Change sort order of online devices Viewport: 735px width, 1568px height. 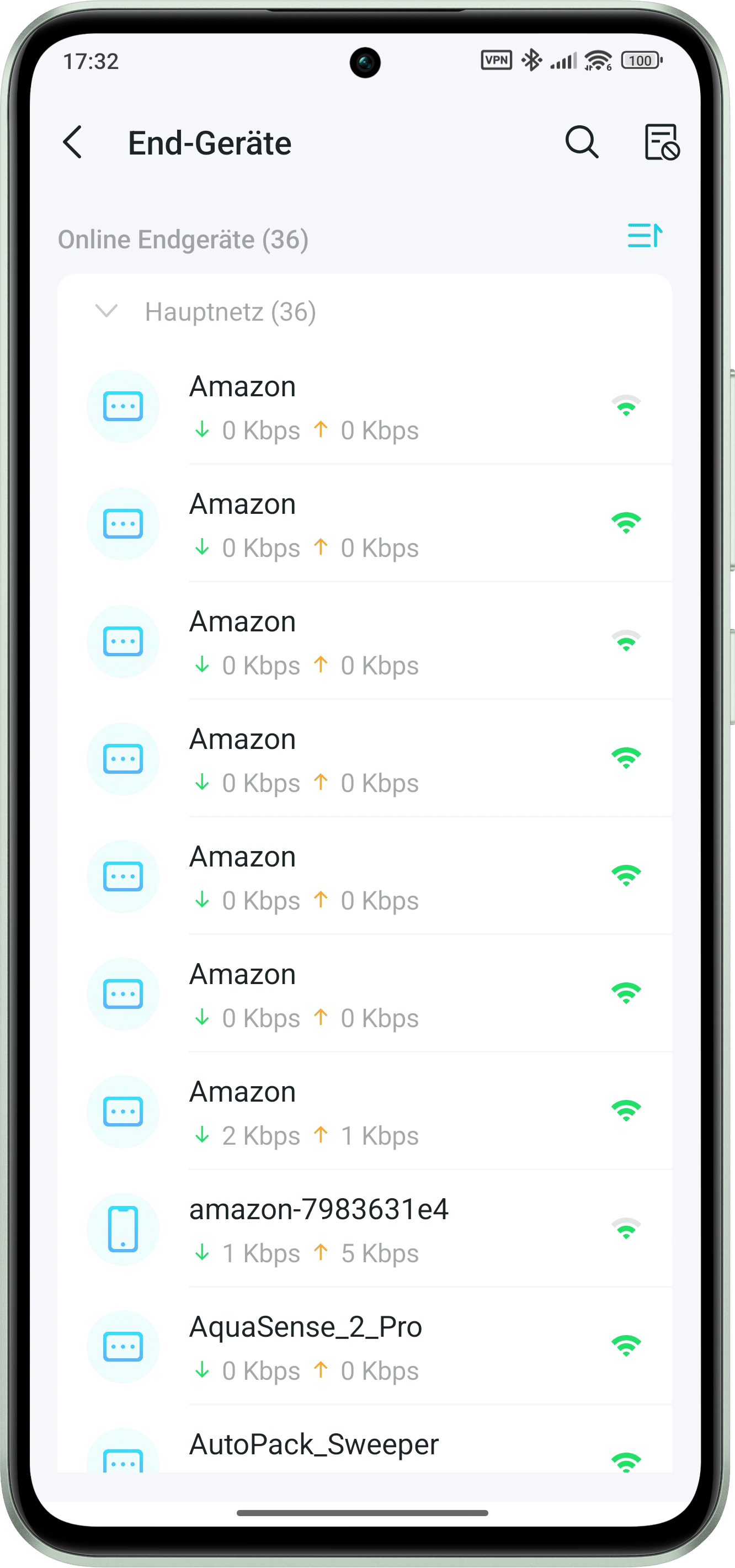645,236
